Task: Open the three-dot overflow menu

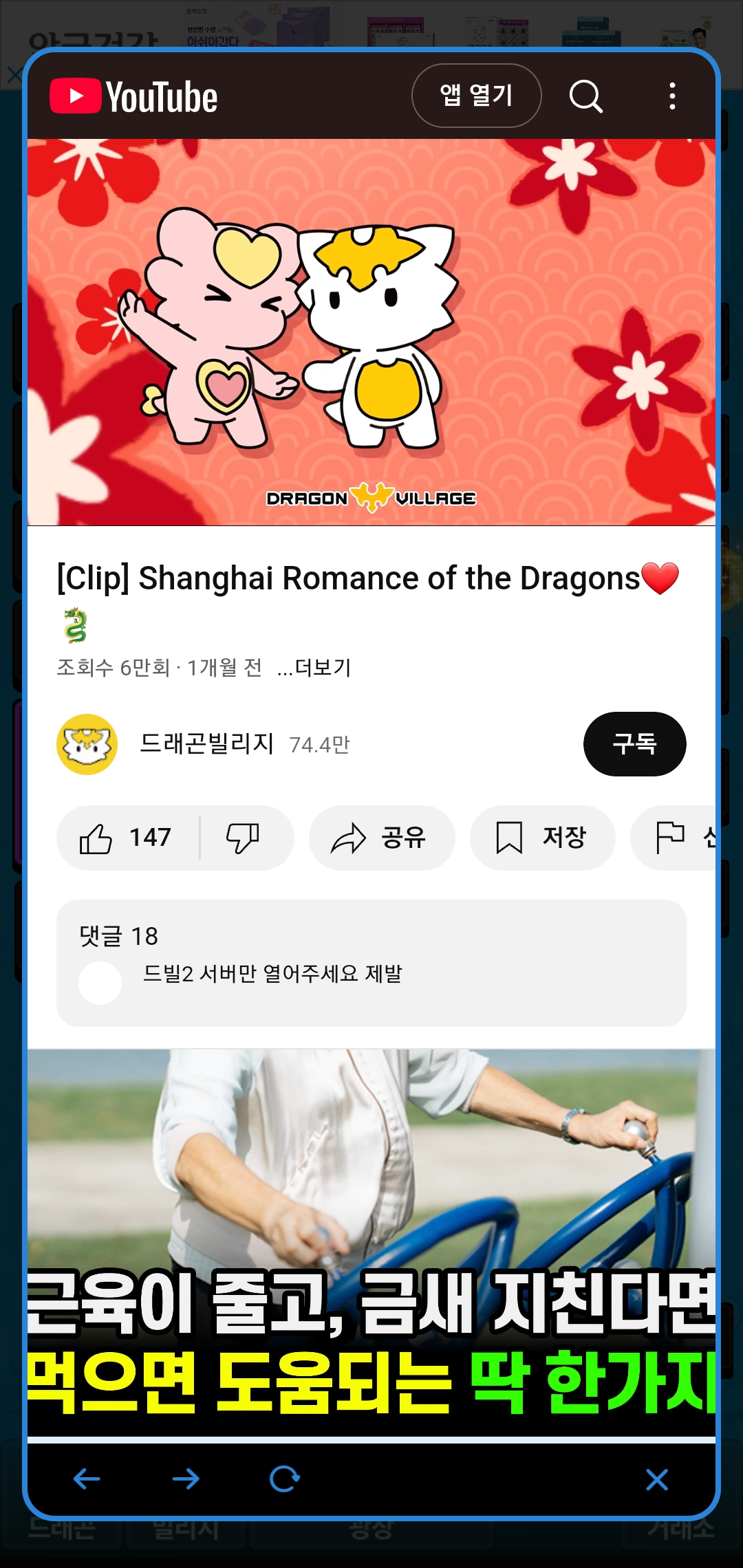Action: (x=672, y=96)
